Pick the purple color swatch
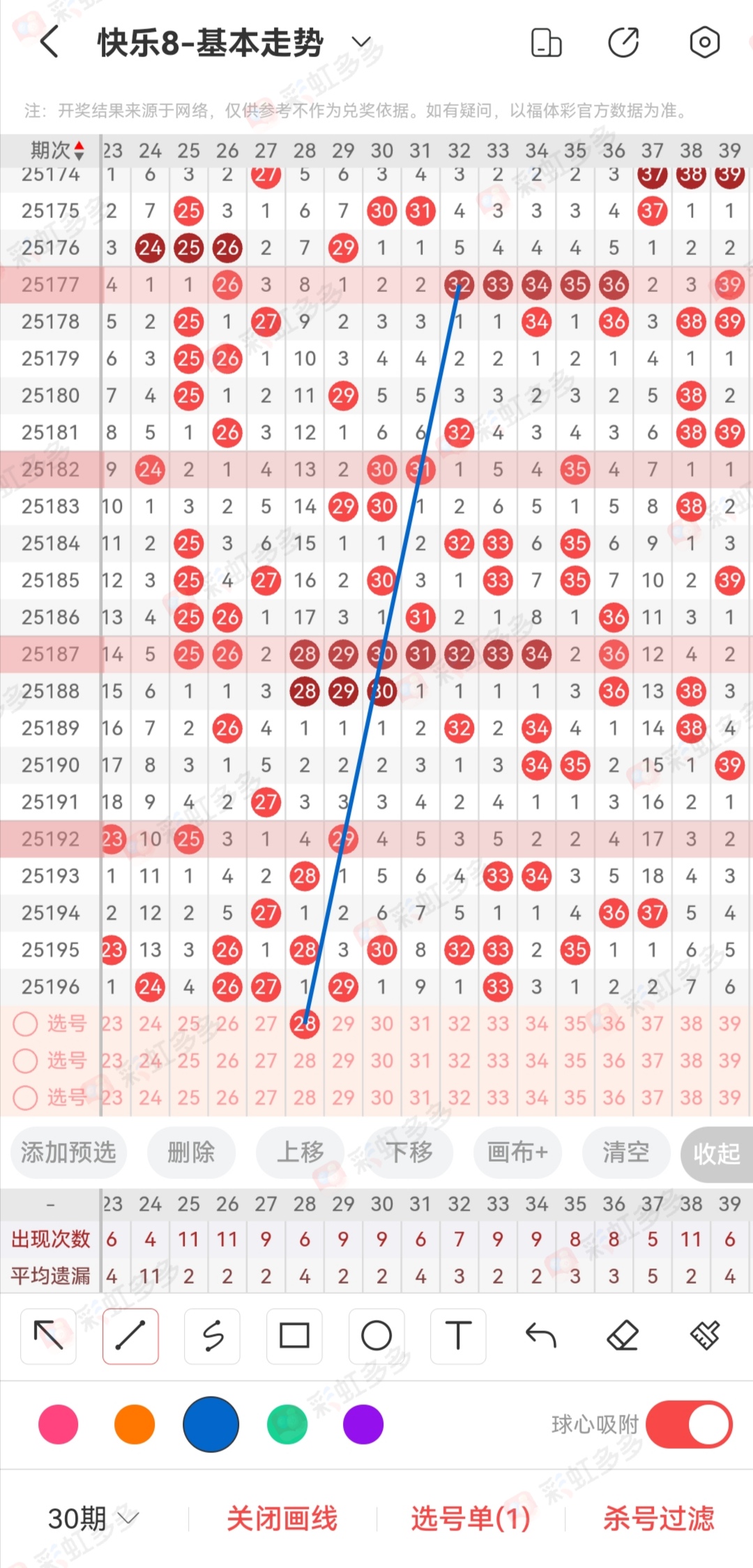The image size is (753, 1568). 363,1424
